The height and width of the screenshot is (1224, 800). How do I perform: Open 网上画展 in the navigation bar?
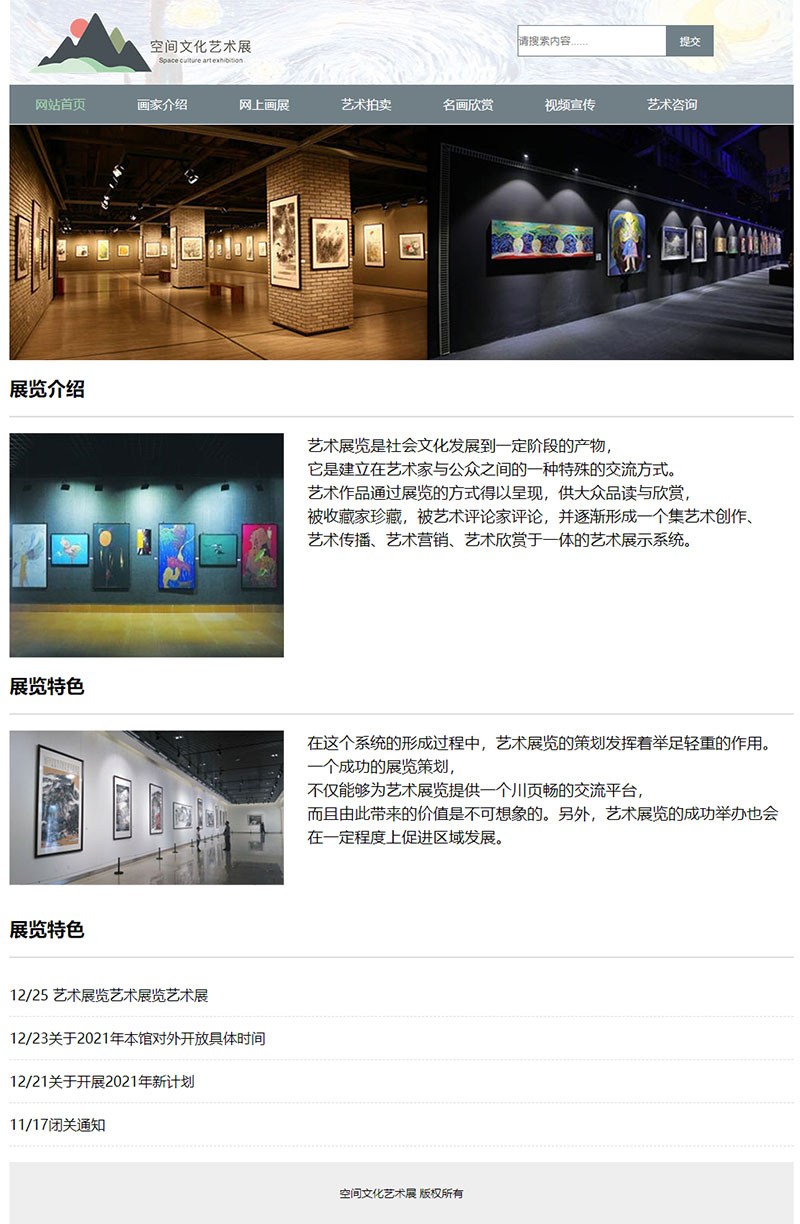[x=264, y=105]
